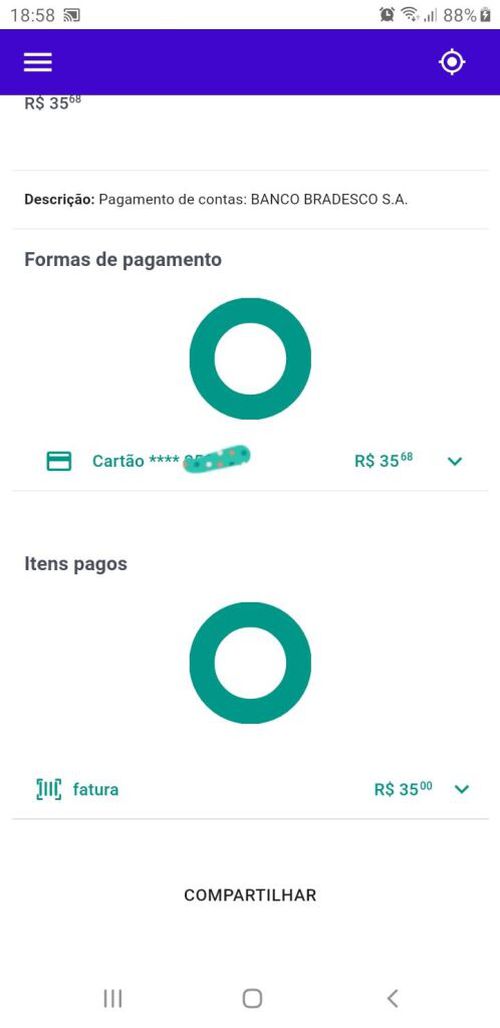Viewport: 500px width, 1028px height.
Task: Expand the fatura item details chevron
Action: point(462,789)
